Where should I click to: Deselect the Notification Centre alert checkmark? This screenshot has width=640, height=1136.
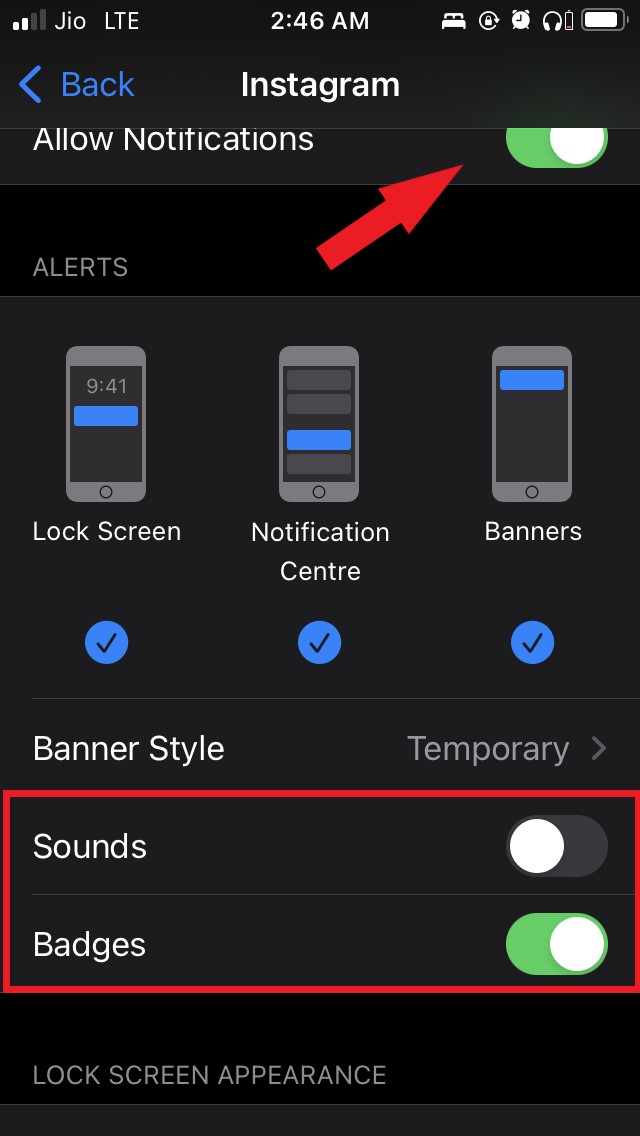pyautogui.click(x=319, y=642)
